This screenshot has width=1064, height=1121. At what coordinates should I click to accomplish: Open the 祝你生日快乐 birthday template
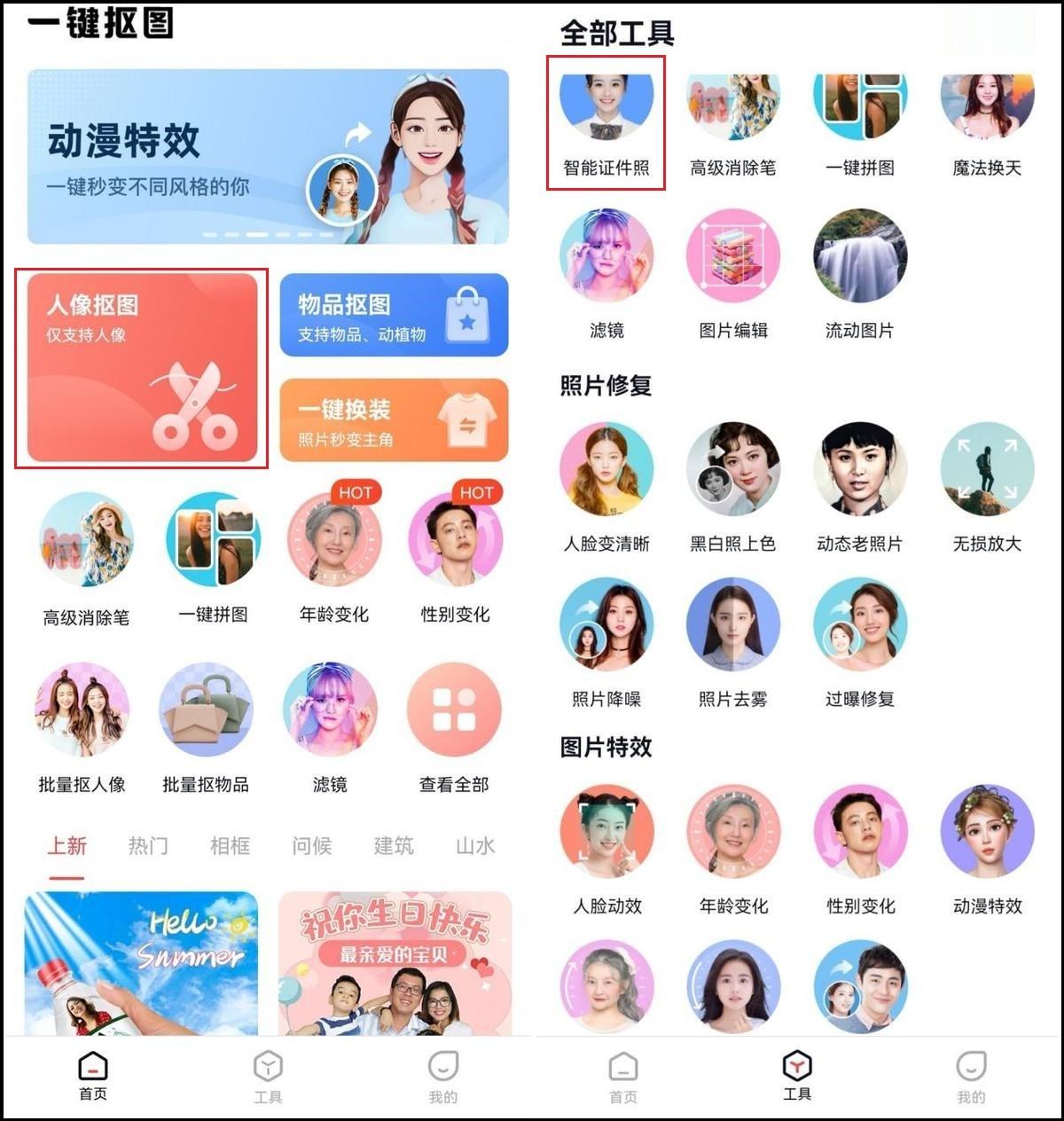tap(395, 963)
